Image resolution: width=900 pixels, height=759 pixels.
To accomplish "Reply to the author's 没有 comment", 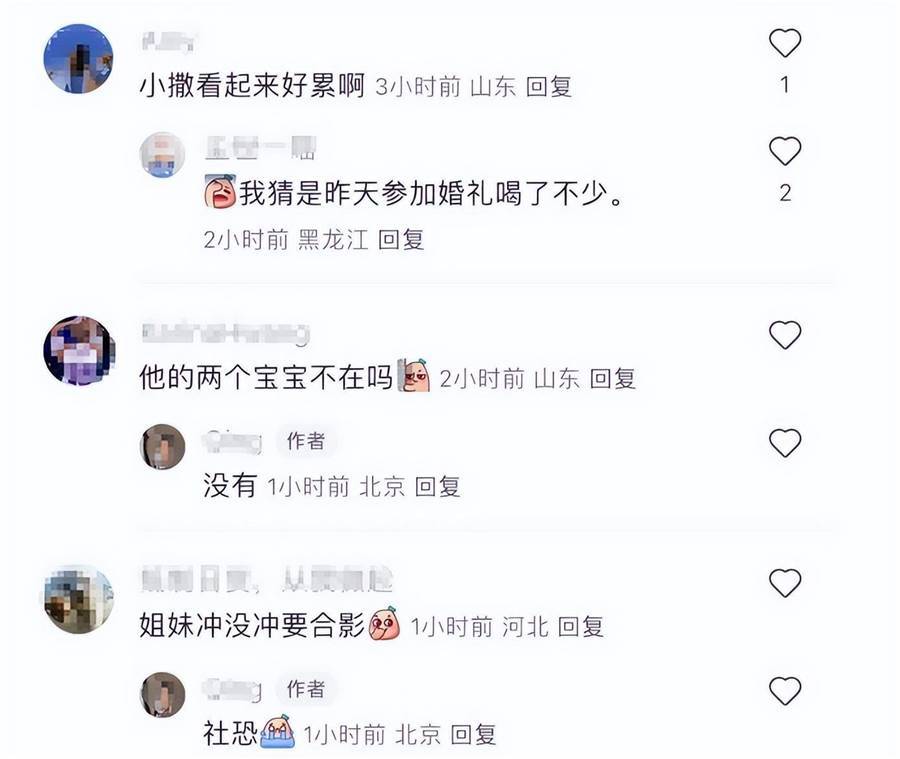I will pyautogui.click(x=437, y=487).
